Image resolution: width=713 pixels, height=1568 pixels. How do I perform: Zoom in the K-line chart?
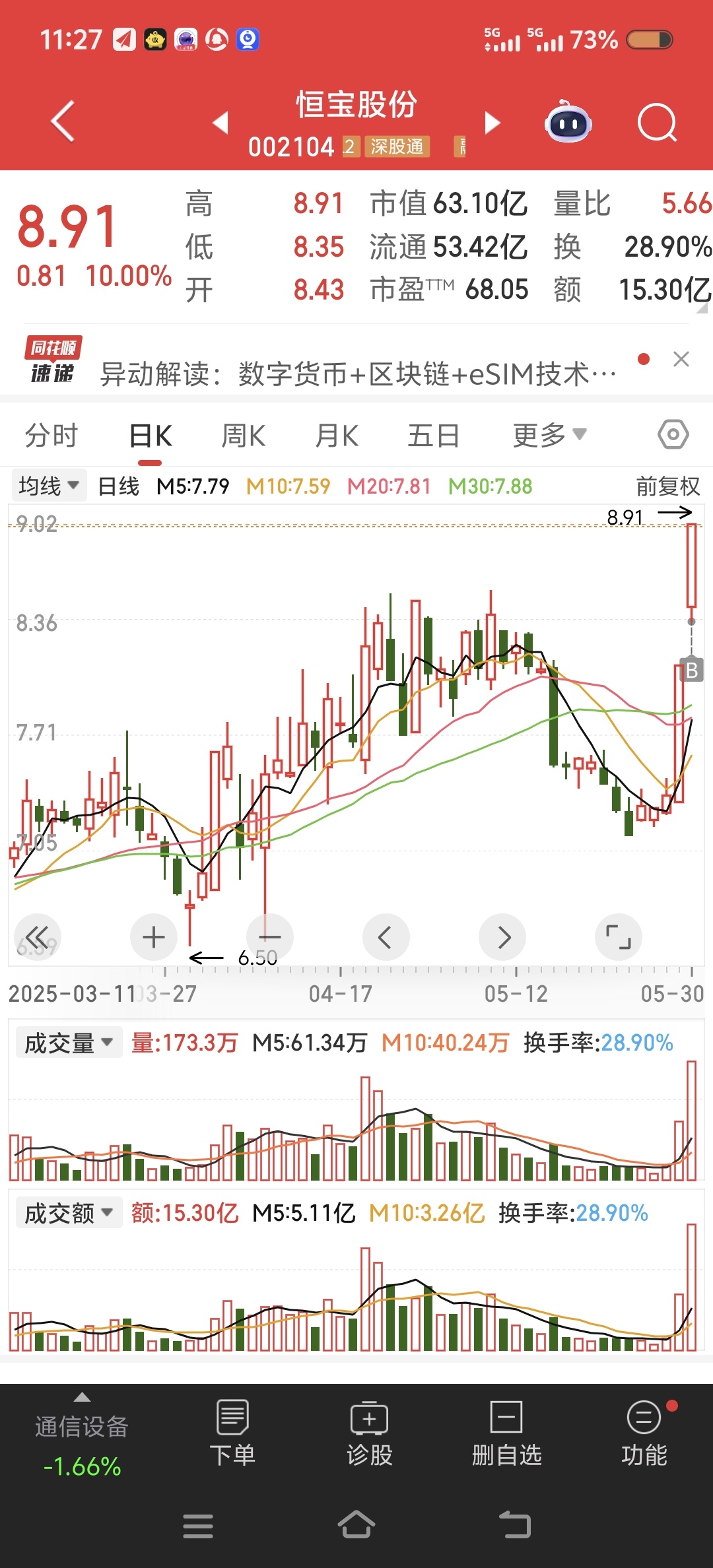[154, 937]
